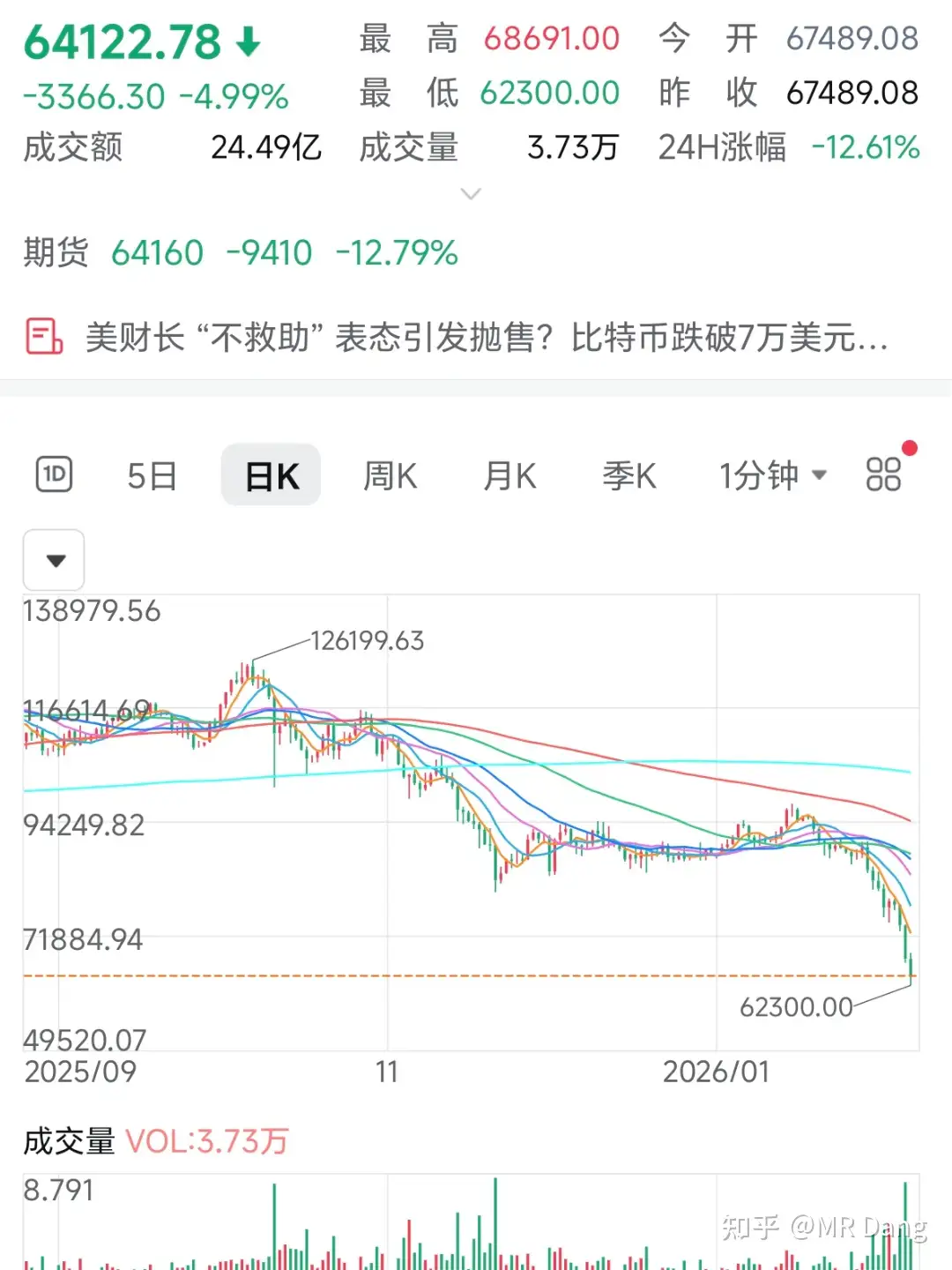Viewport: 952px width, 1270px height.
Task: Switch to the 月K monthly chart tab
Action: coord(509,474)
